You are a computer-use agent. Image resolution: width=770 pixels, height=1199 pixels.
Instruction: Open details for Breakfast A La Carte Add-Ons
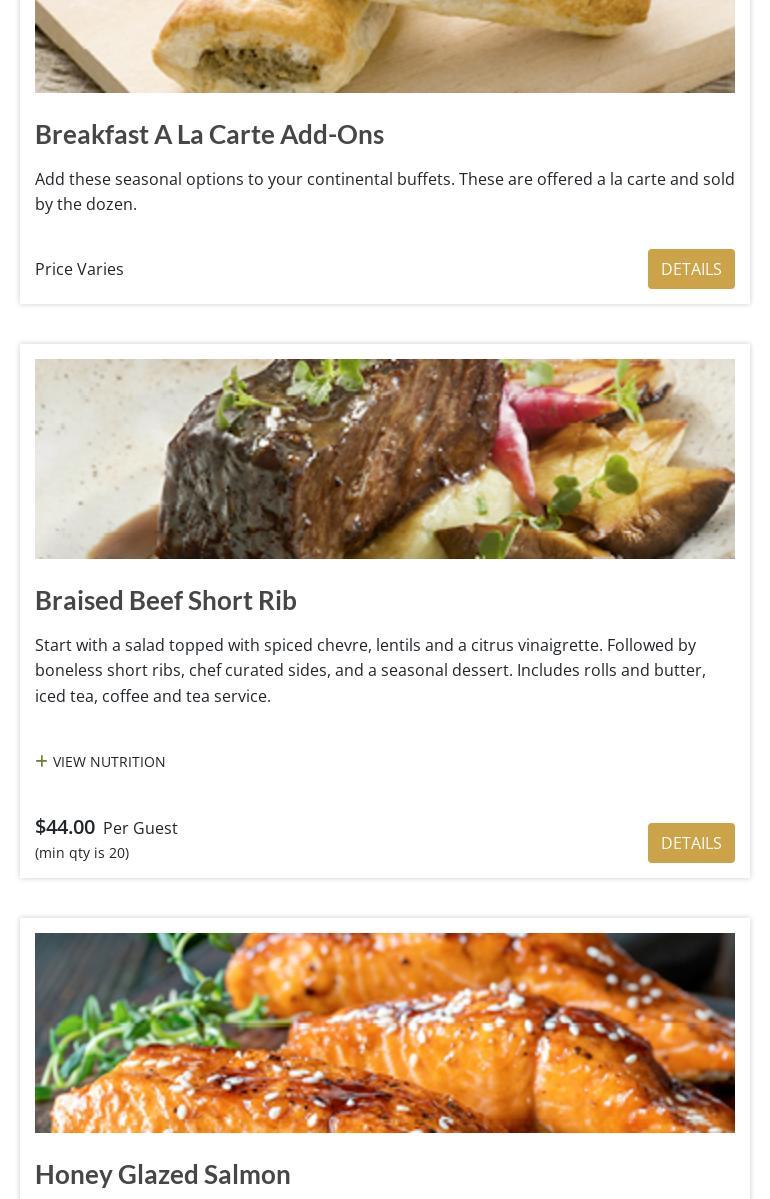(x=691, y=269)
